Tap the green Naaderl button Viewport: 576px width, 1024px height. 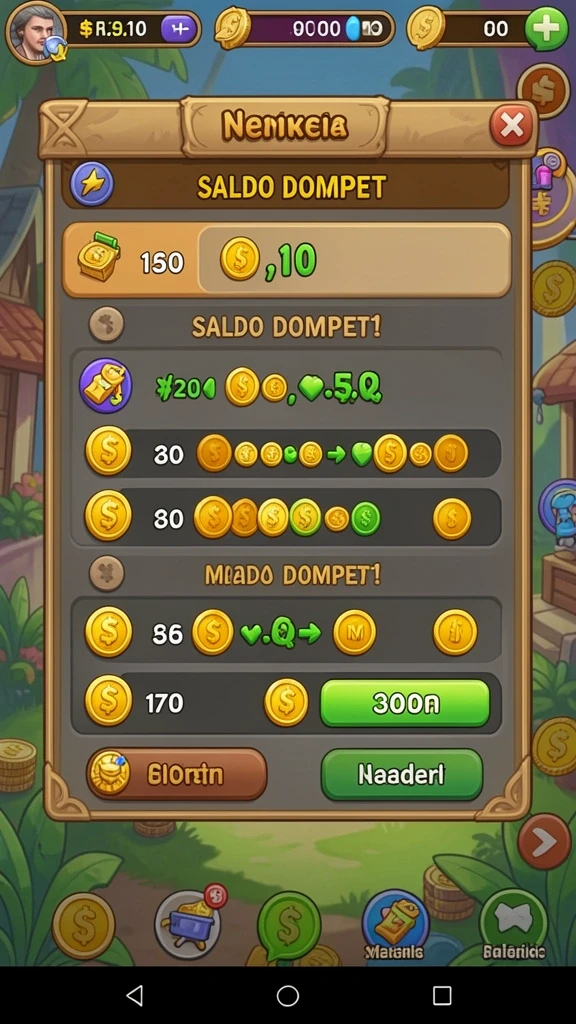402,775
